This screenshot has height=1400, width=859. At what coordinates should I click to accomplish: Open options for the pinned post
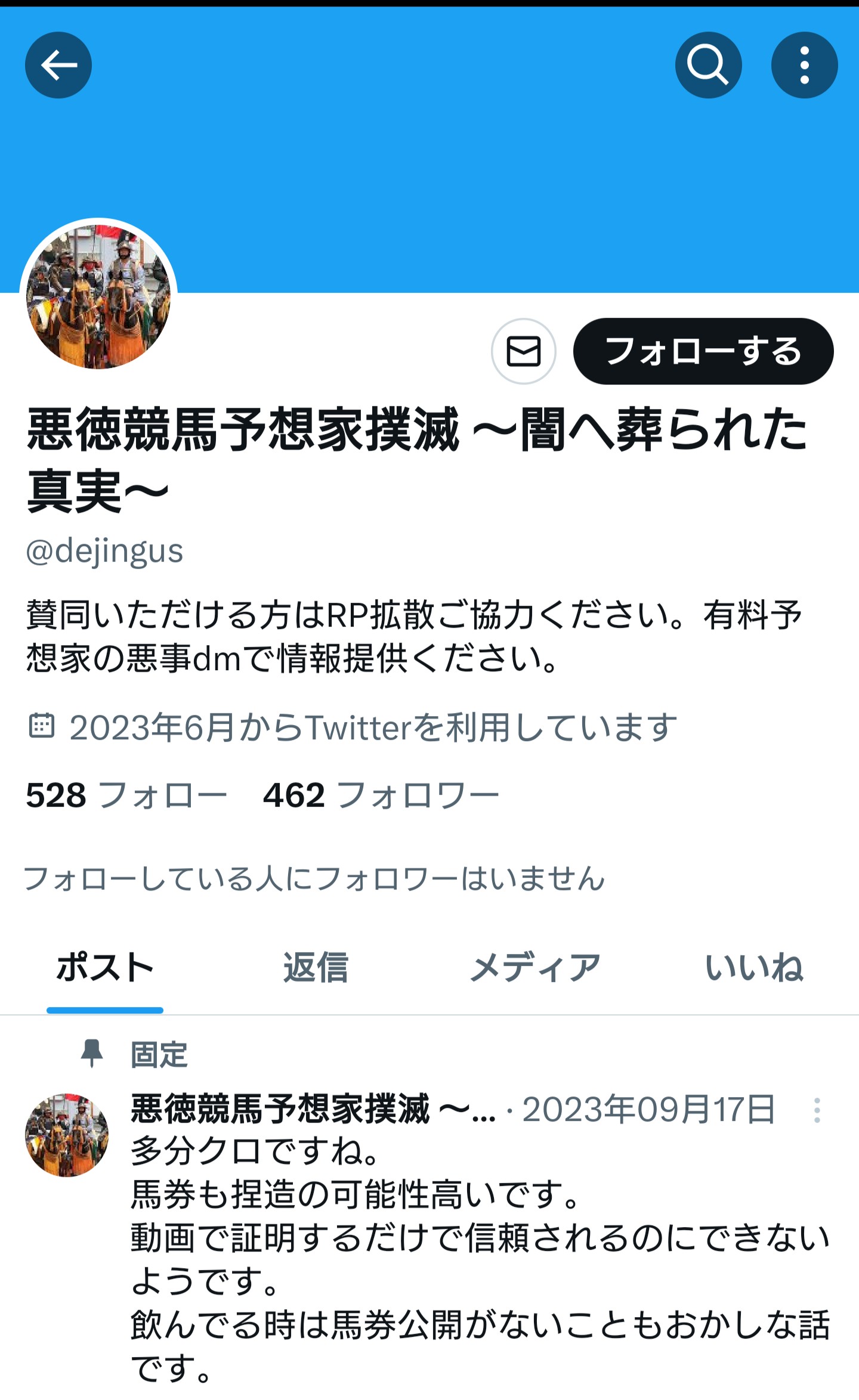[817, 1110]
